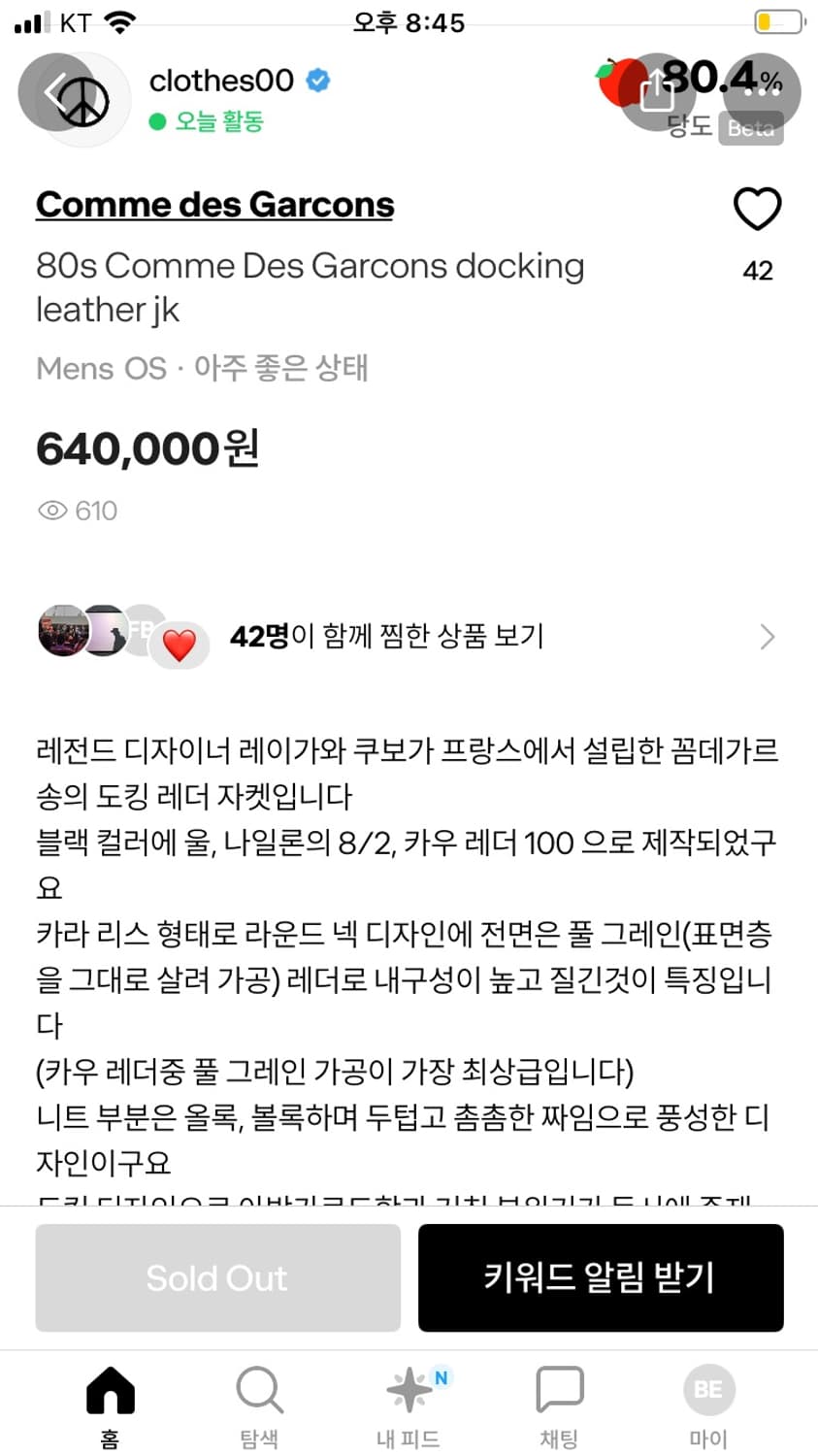This screenshot has width=818, height=1456.
Task: Open the Comme des Garcons brand link
Action: [x=214, y=204]
